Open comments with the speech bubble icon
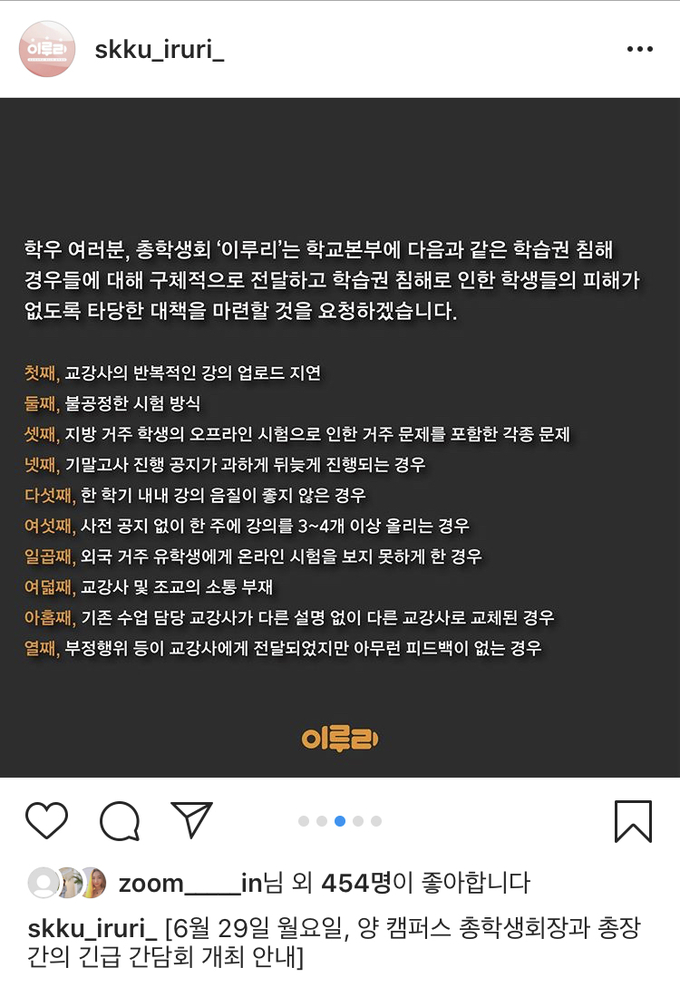Viewport: 680px width, 987px height. point(119,821)
